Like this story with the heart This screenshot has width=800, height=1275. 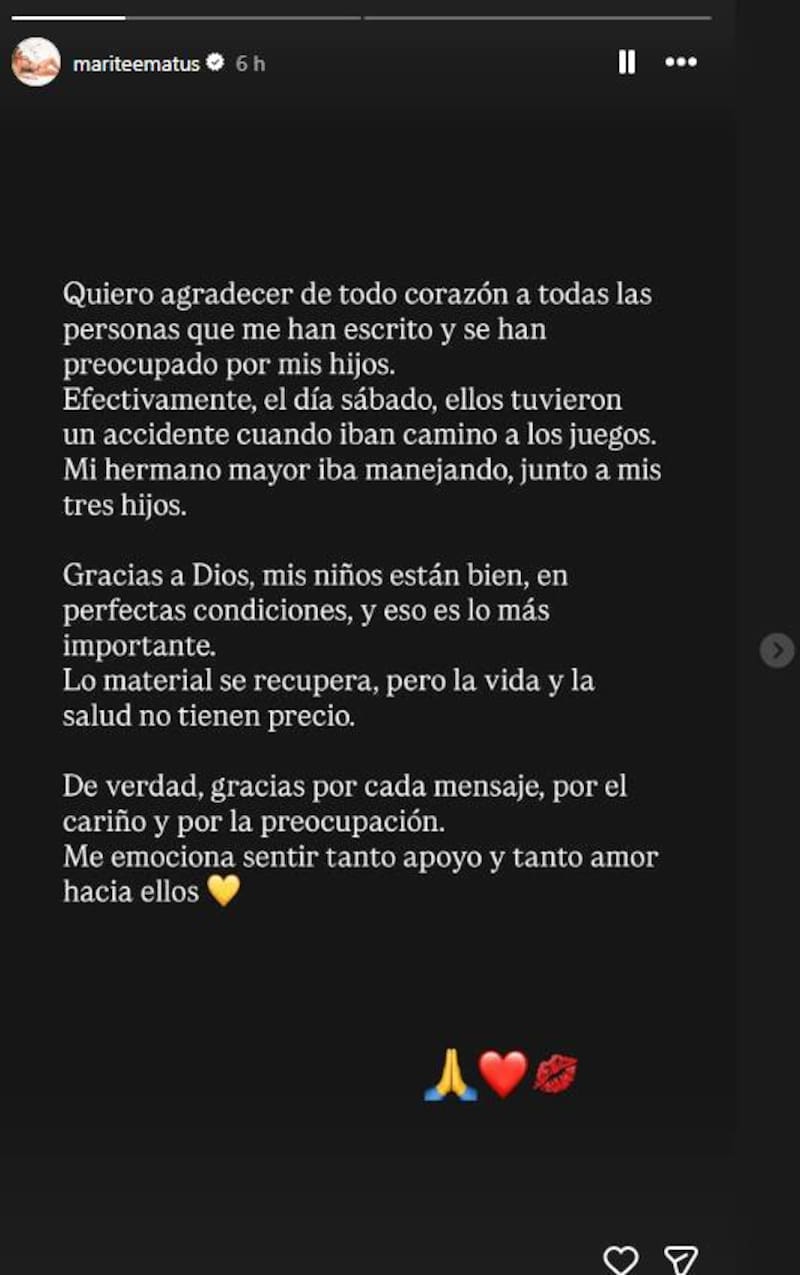(621, 1258)
